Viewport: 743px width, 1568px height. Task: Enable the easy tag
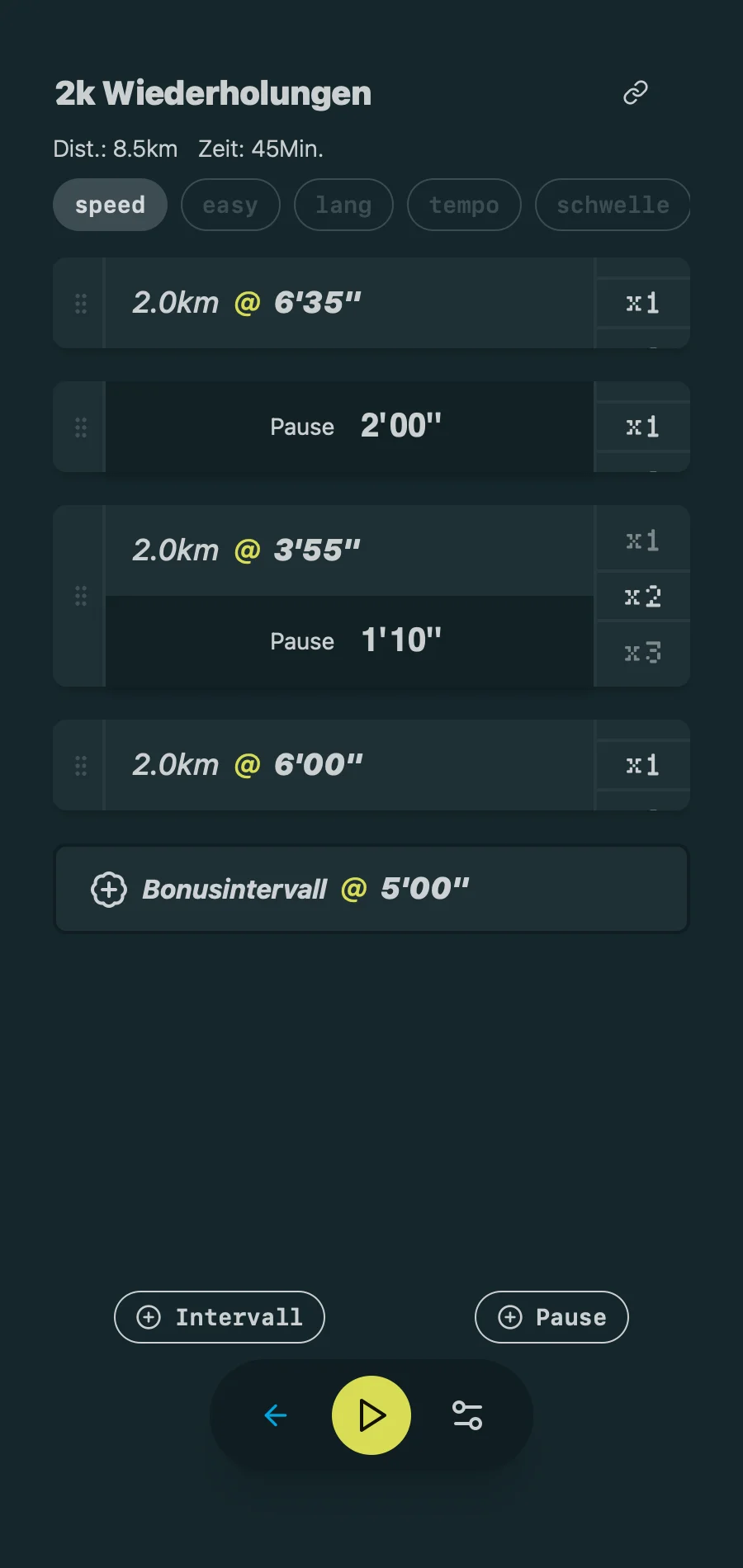point(230,205)
